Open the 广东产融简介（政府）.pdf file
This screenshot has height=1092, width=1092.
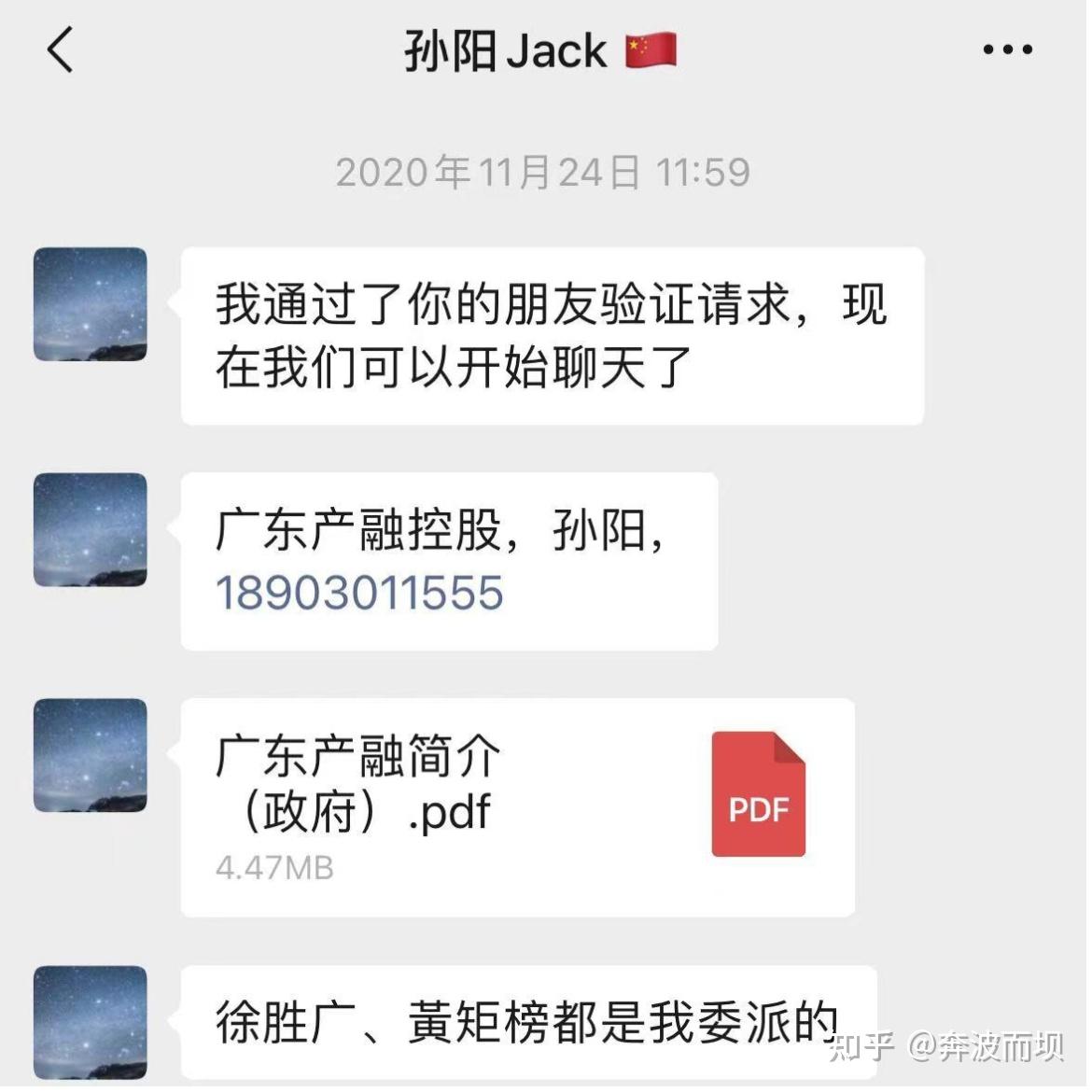517,806
